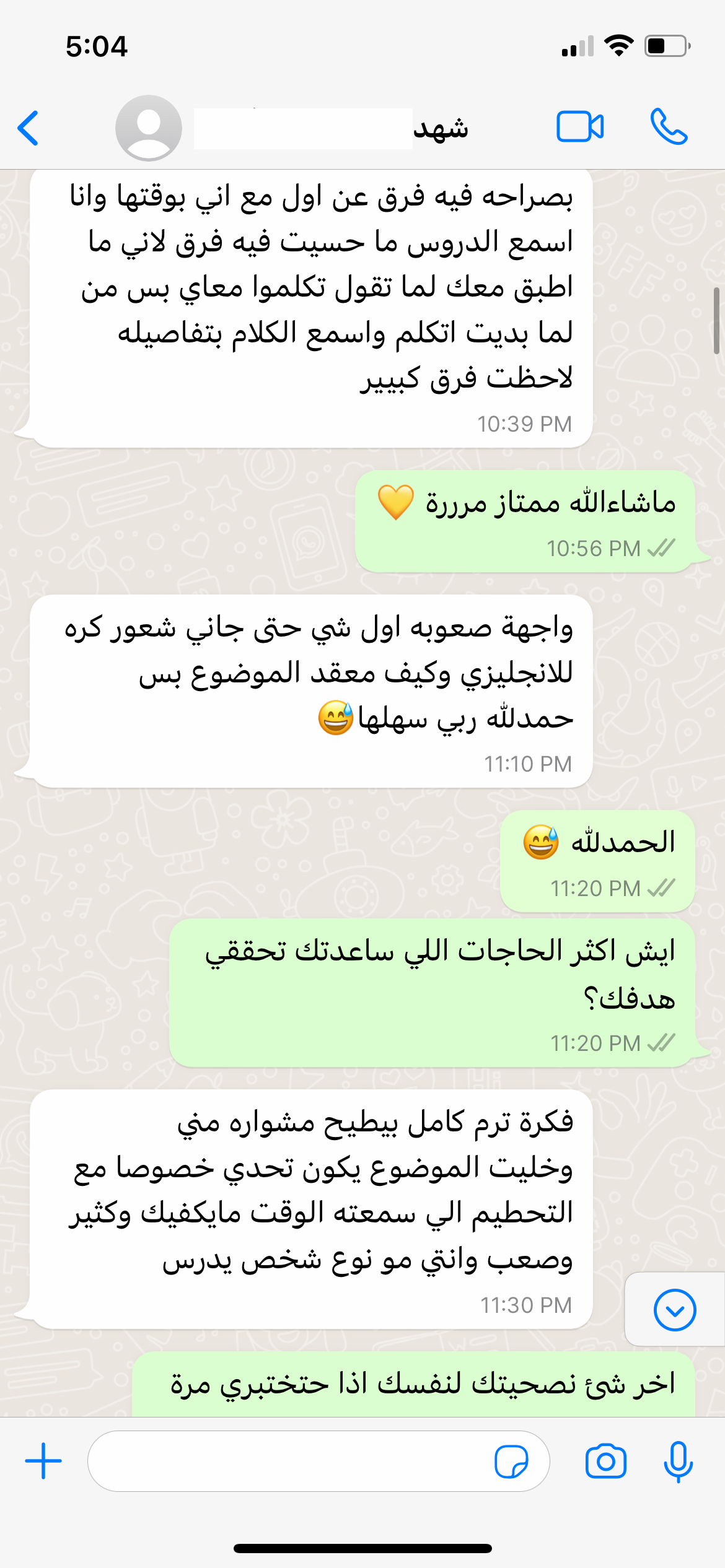Open the camera to send a photo
The height and width of the screenshot is (1568, 725).
coord(605,1461)
